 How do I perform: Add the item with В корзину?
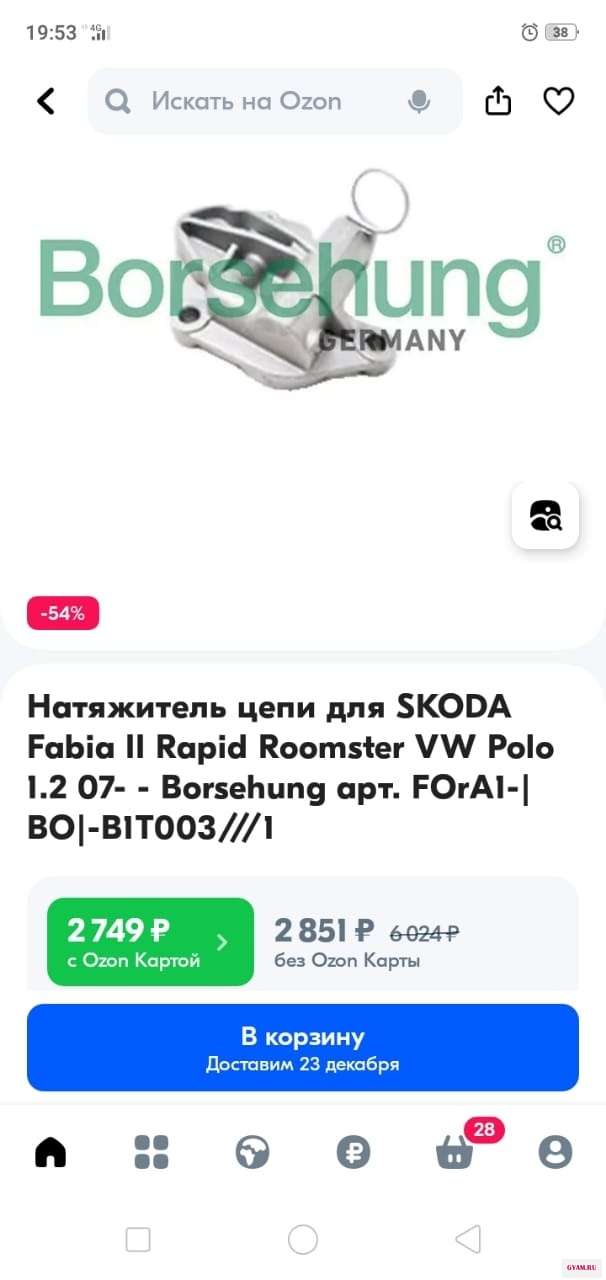(302, 1047)
